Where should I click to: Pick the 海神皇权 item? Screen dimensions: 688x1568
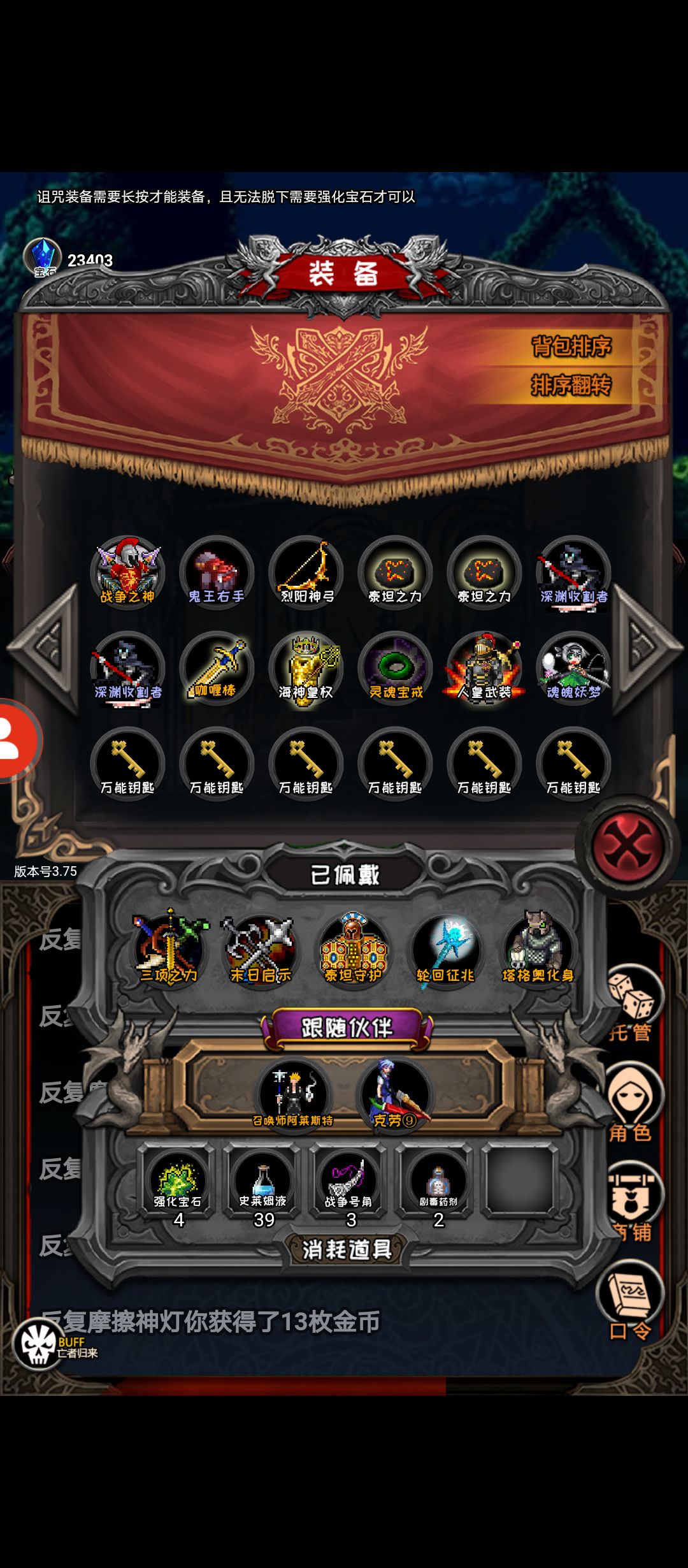pos(306,668)
